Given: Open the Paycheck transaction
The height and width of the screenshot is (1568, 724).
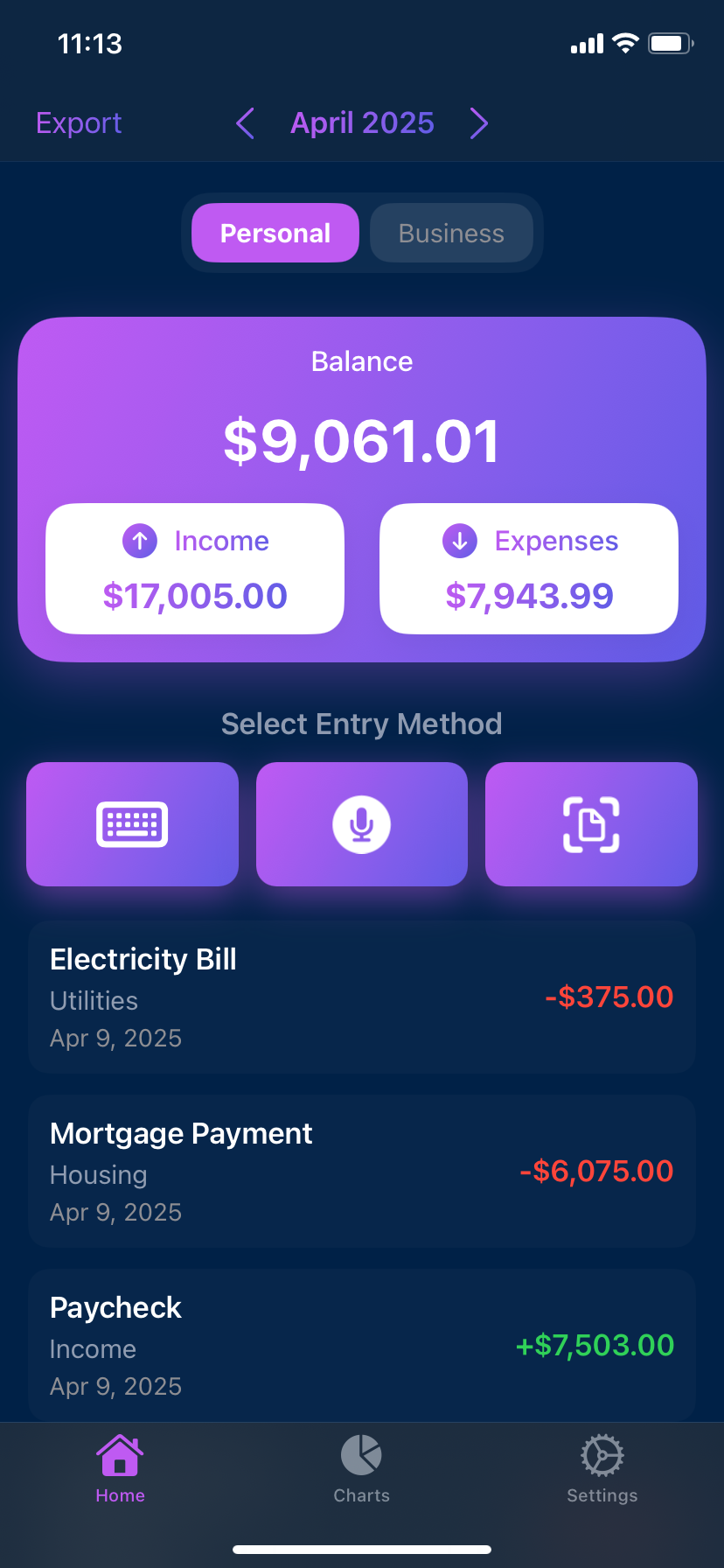Looking at the screenshot, I should [x=362, y=1345].
